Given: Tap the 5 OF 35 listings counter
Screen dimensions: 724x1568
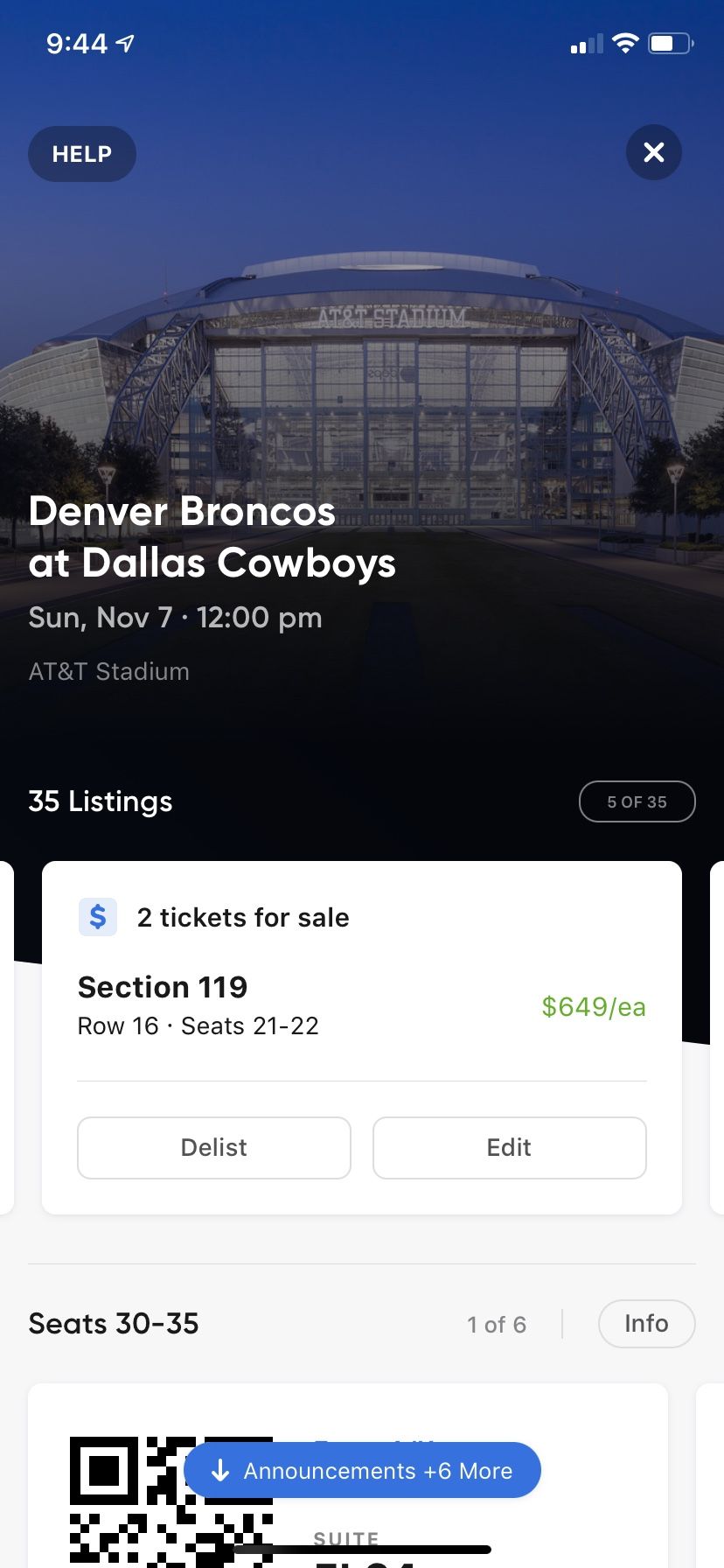Looking at the screenshot, I should point(637,801).
